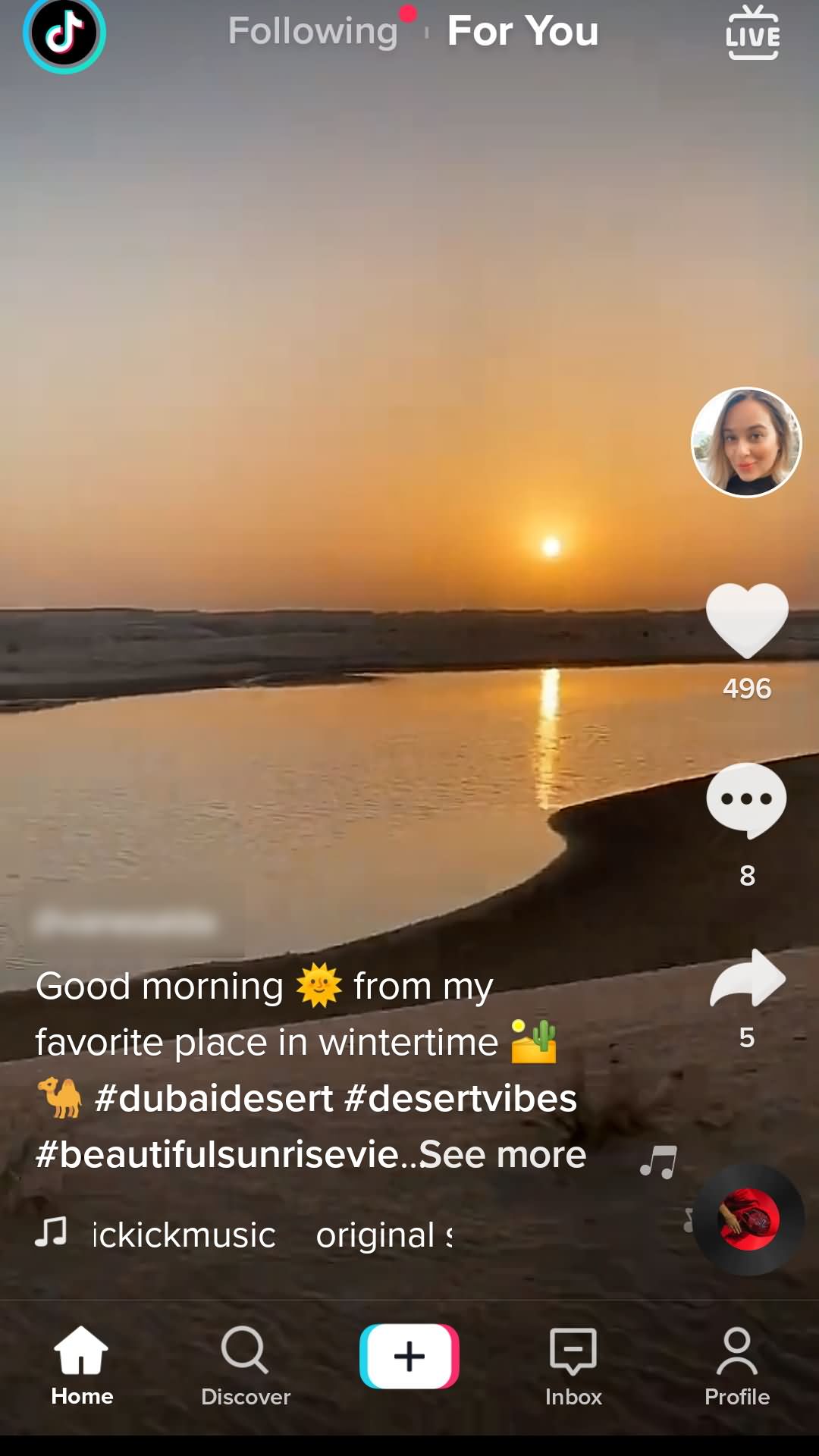Create a new video with plus button

pyautogui.click(x=409, y=1356)
